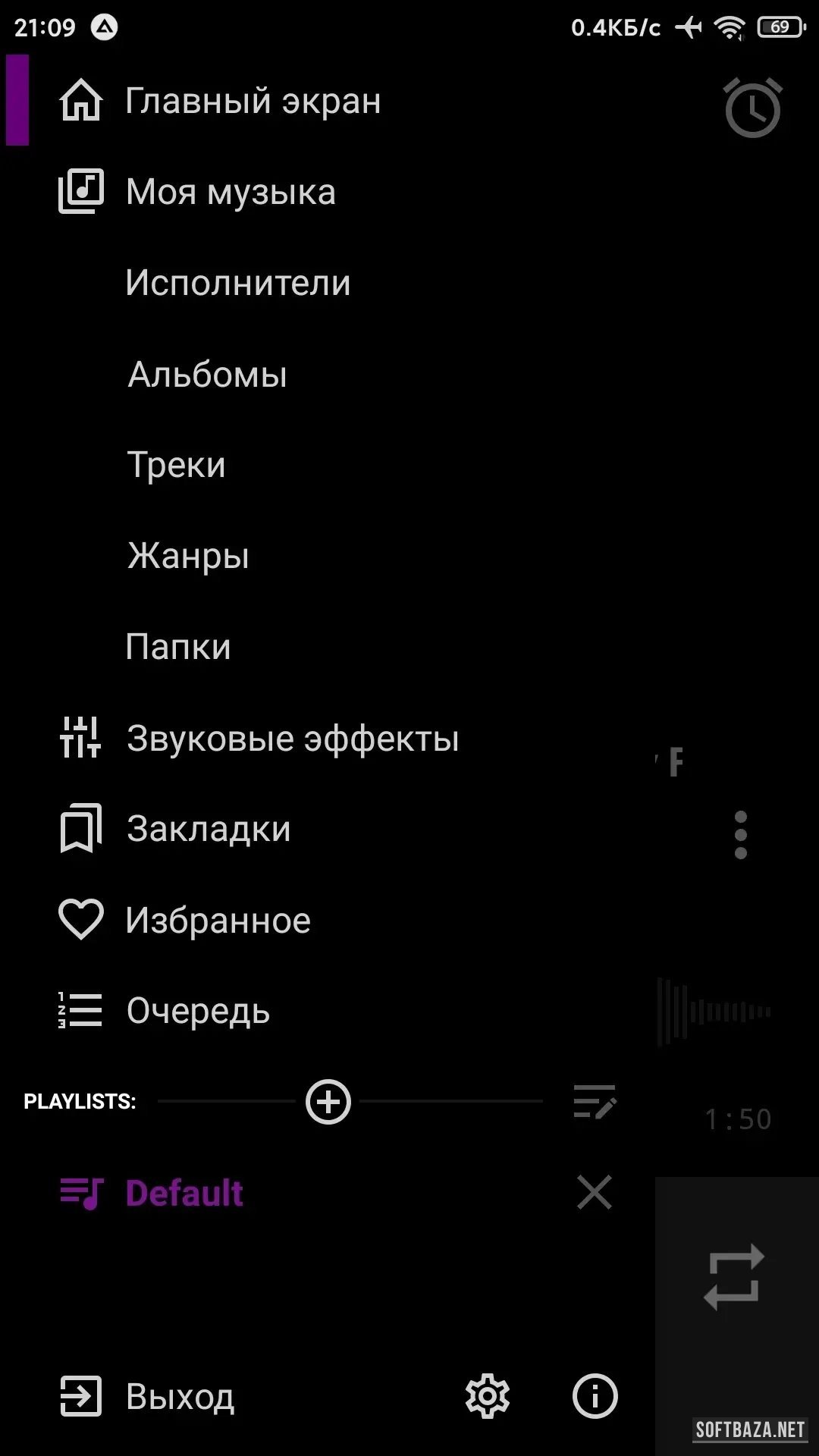Toggle the repeat mode button
This screenshot has height=1456, width=819.
tap(733, 1276)
